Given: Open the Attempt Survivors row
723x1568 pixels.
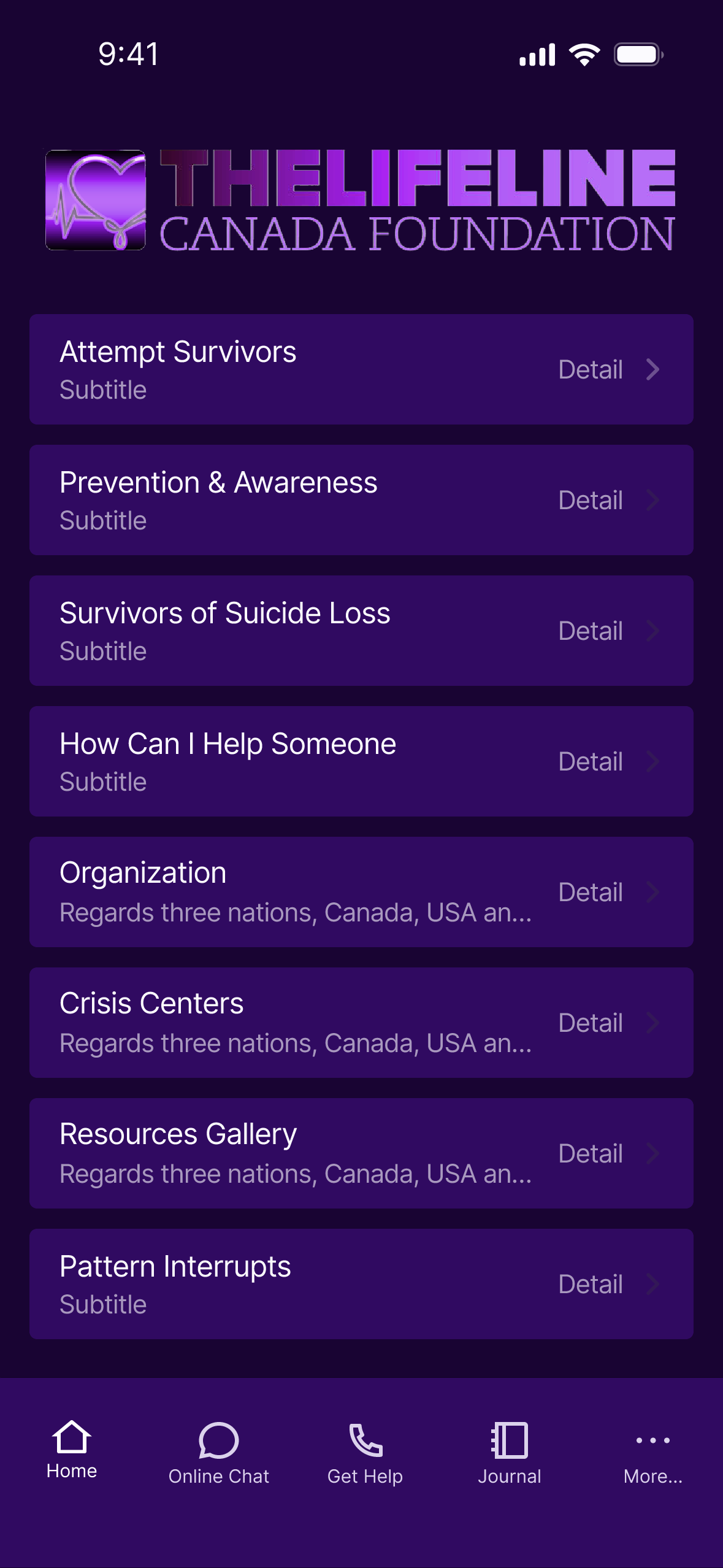Looking at the screenshot, I should [x=361, y=369].
